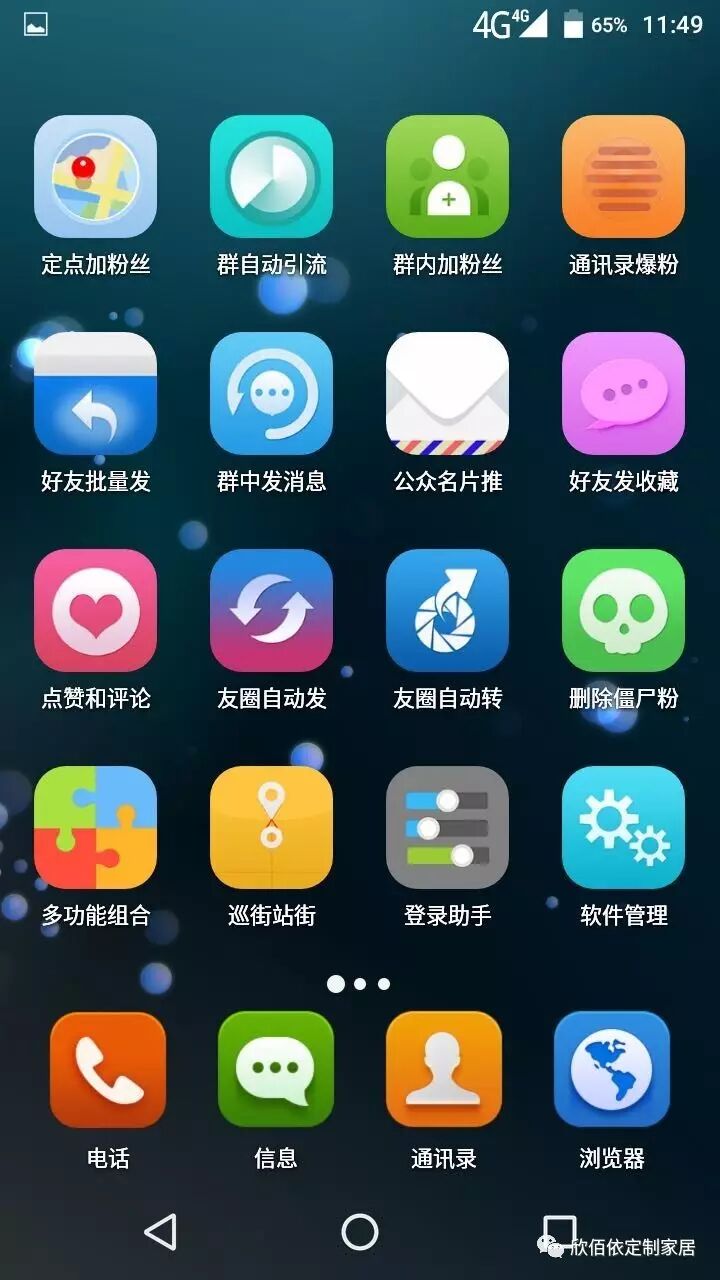Viewport: 720px width, 1280px height.
Task: Open 群内加粉丝 app
Action: click(447, 177)
